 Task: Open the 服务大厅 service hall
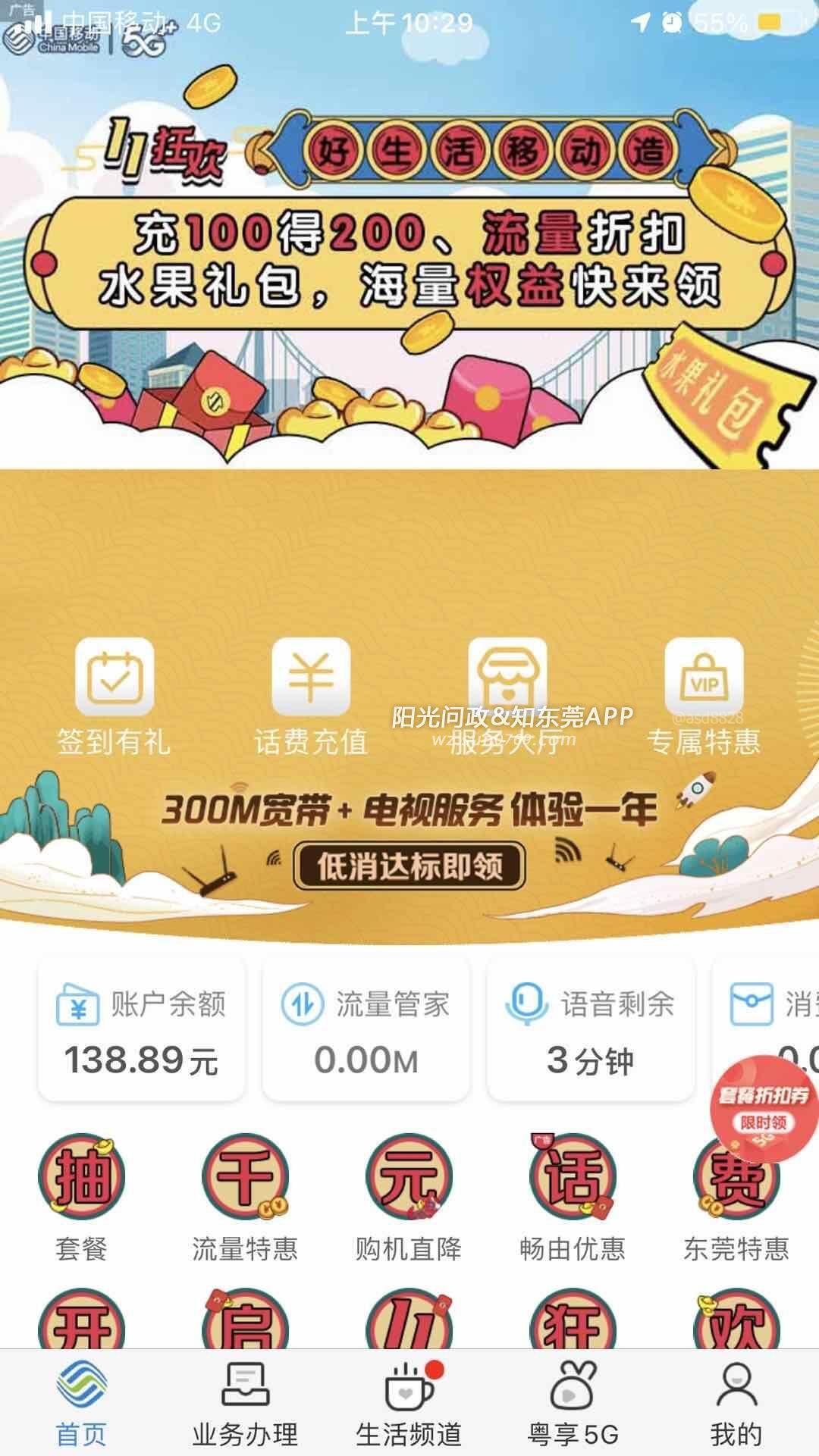coord(507,695)
